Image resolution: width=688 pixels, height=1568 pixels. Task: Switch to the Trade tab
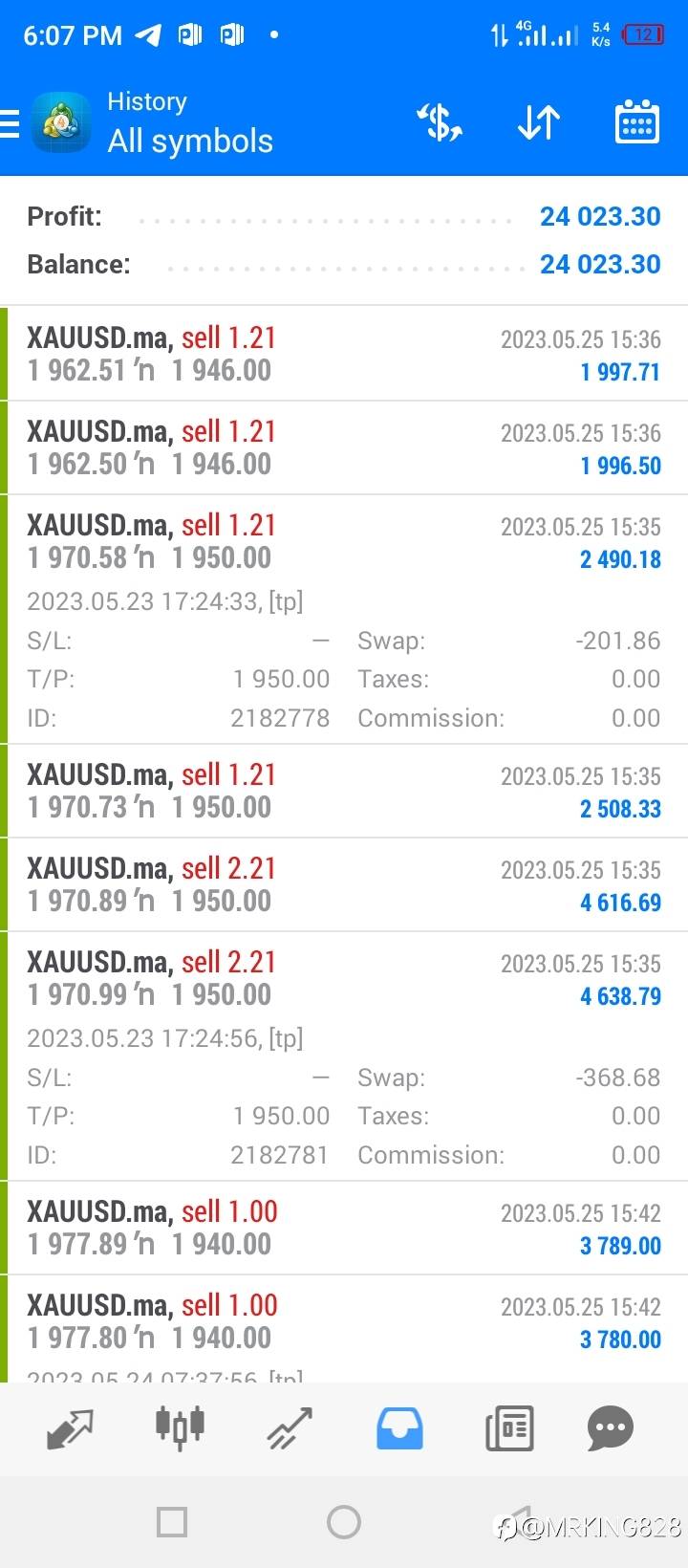[x=290, y=1428]
